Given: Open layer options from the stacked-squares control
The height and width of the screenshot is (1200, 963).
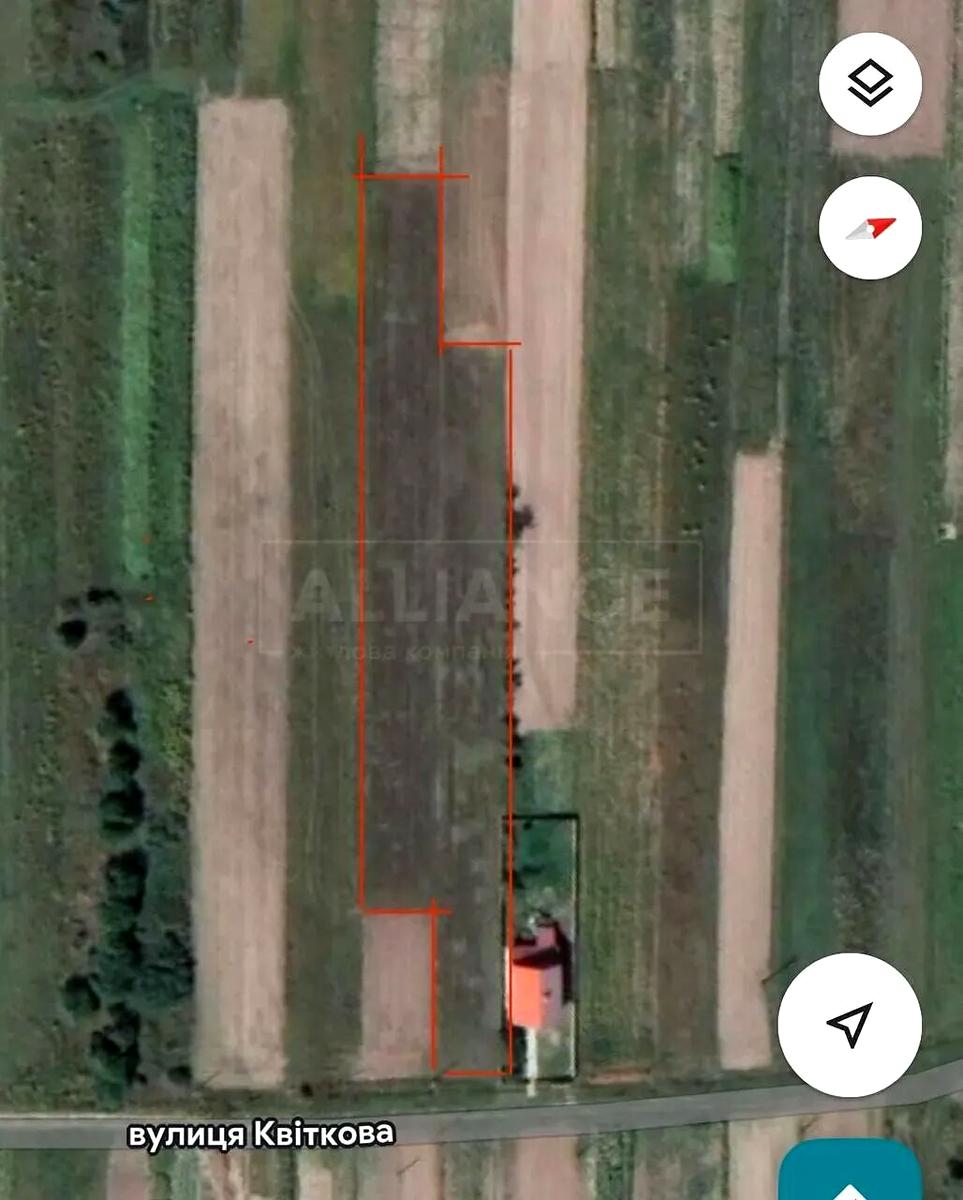Looking at the screenshot, I should (869, 85).
